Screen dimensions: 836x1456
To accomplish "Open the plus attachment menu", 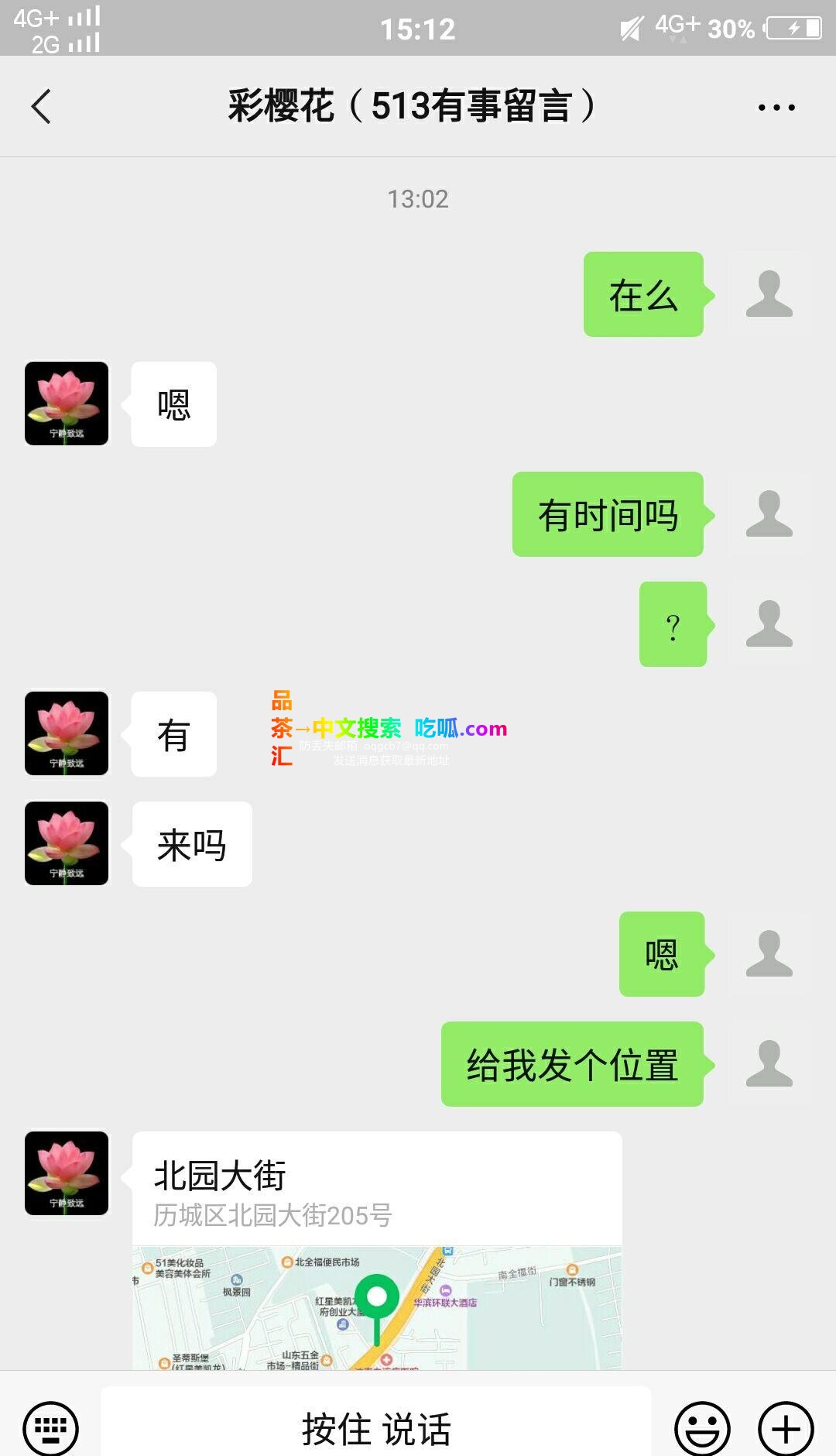I will point(785,1427).
